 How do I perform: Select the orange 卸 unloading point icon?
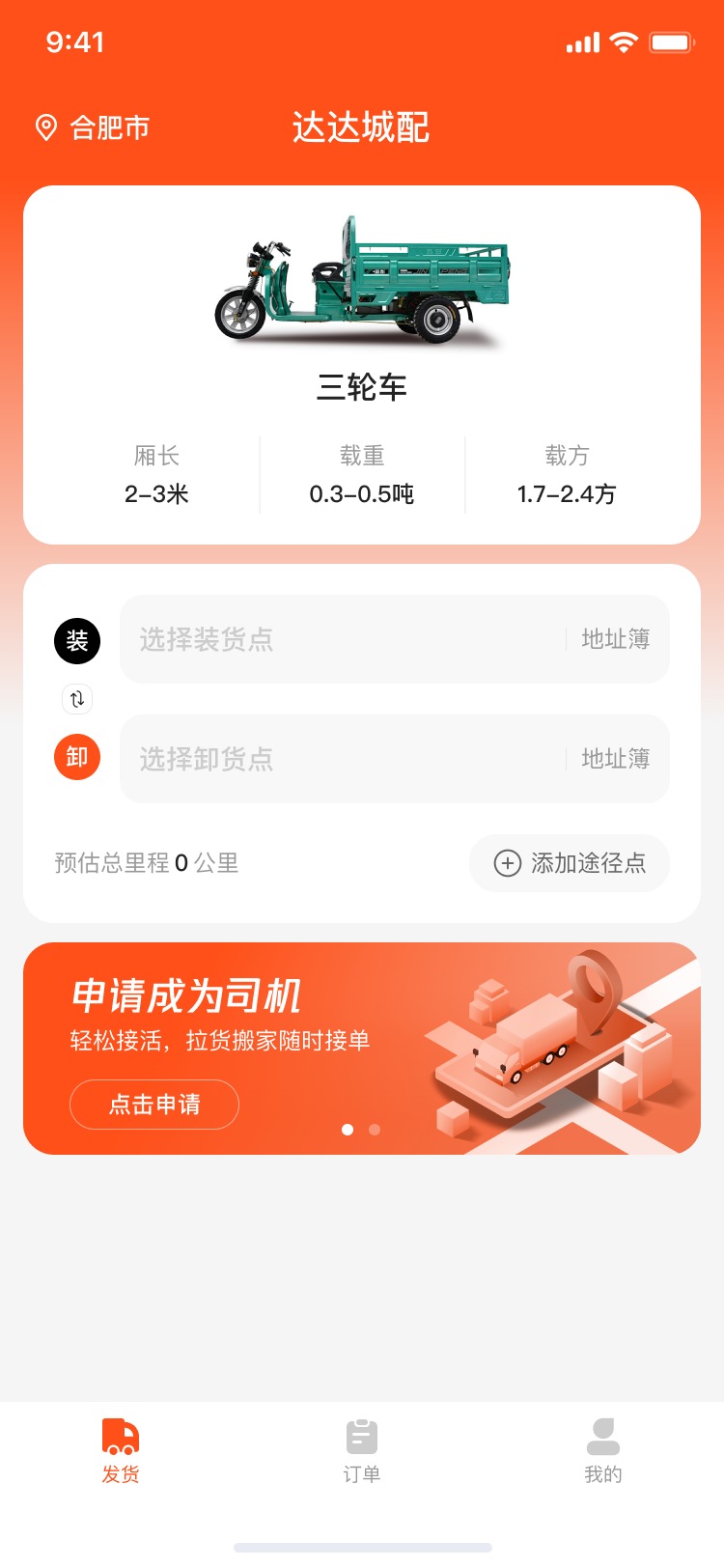pos(76,757)
